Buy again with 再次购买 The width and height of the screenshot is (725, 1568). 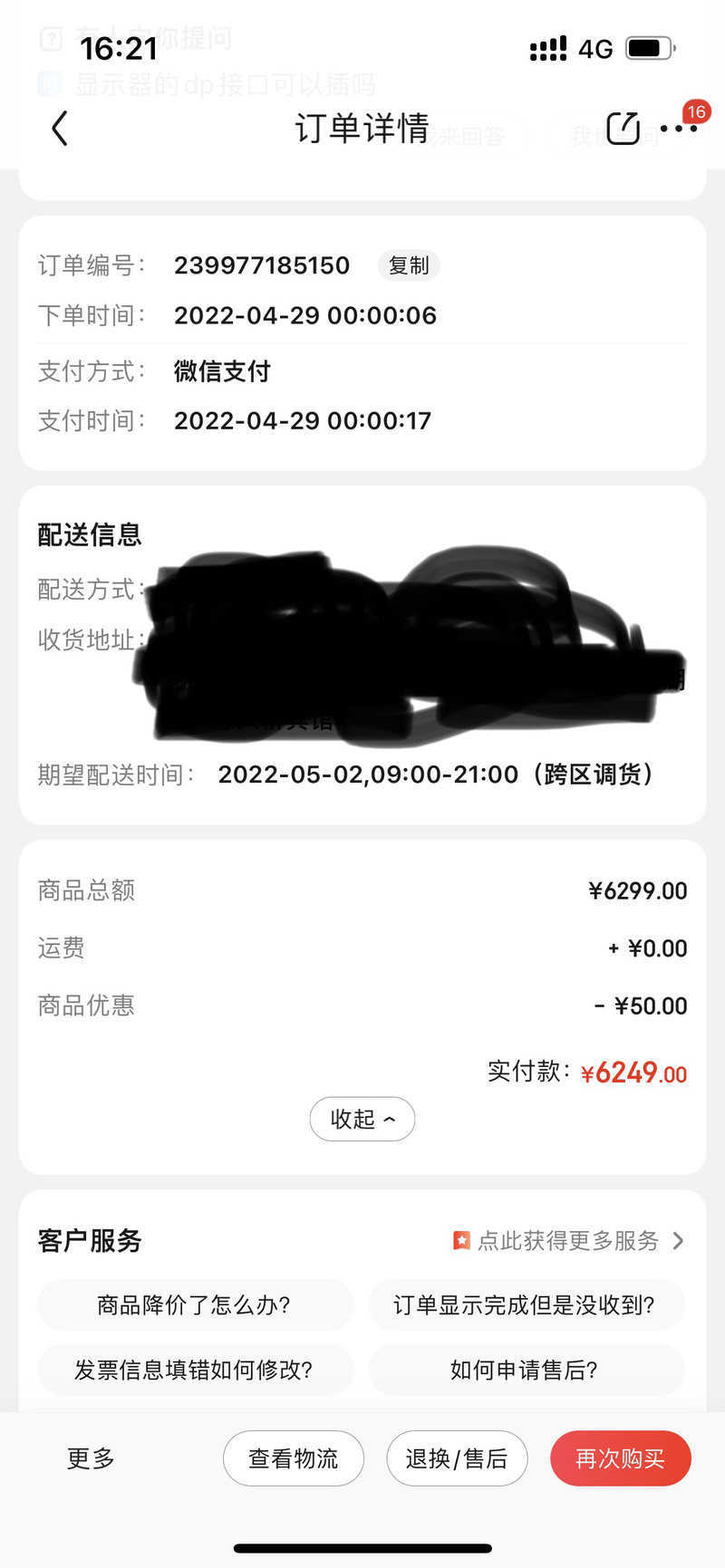(621, 1458)
